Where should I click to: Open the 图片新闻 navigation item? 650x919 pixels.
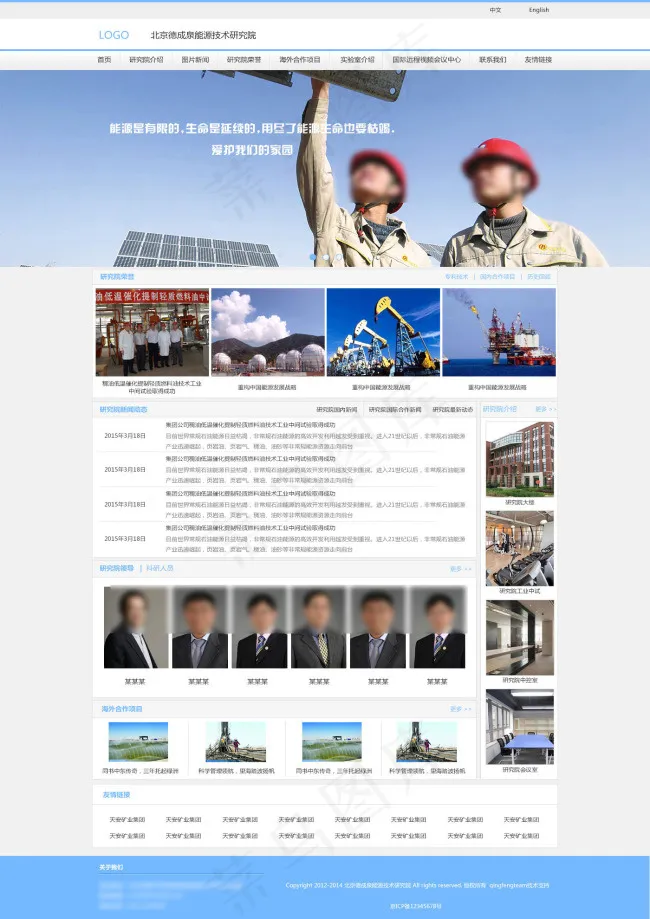(195, 60)
